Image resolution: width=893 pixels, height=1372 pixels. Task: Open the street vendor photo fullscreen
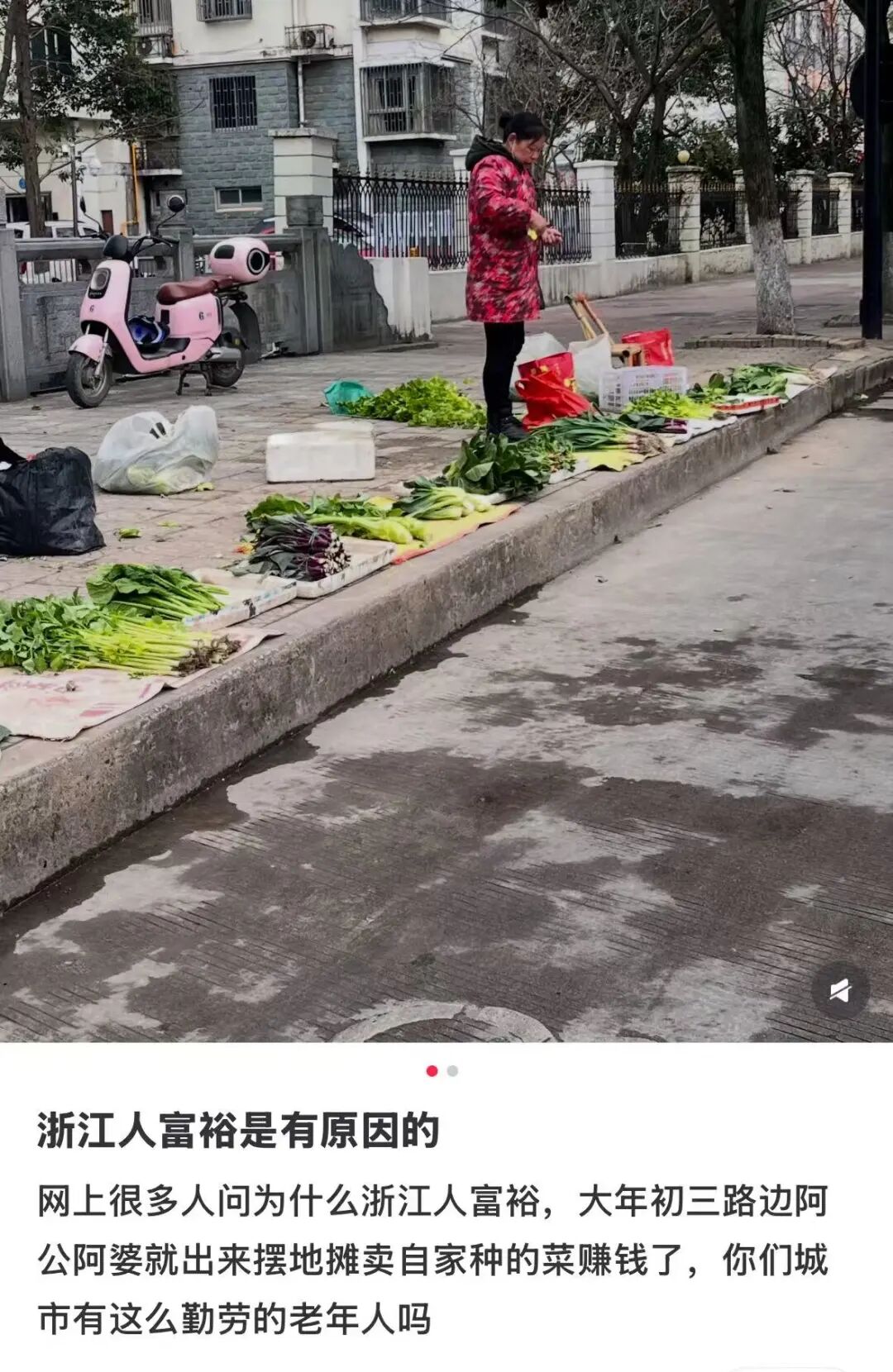(446, 512)
